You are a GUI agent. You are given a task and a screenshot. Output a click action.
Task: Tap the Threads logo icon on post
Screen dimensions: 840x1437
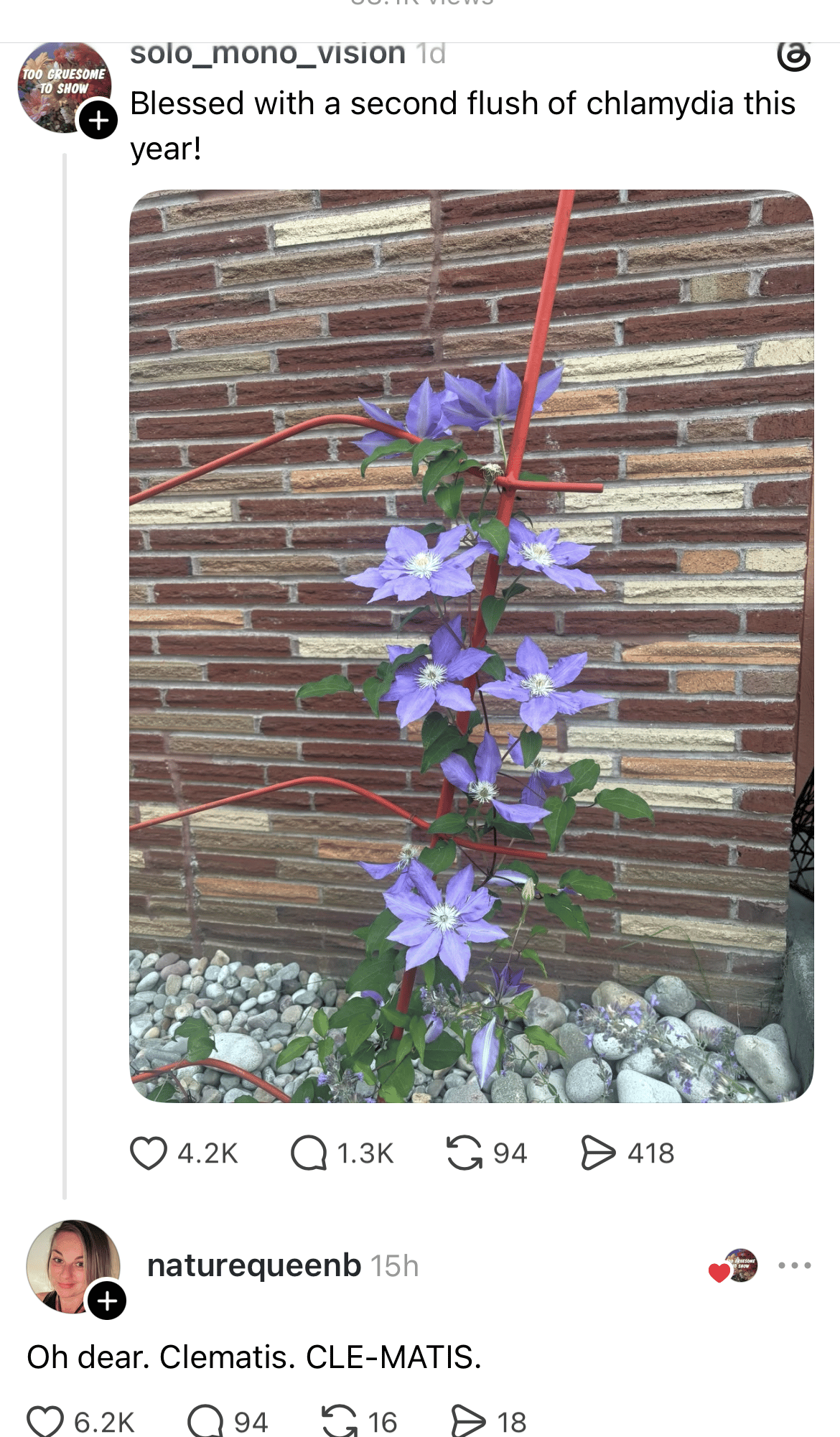click(x=794, y=55)
